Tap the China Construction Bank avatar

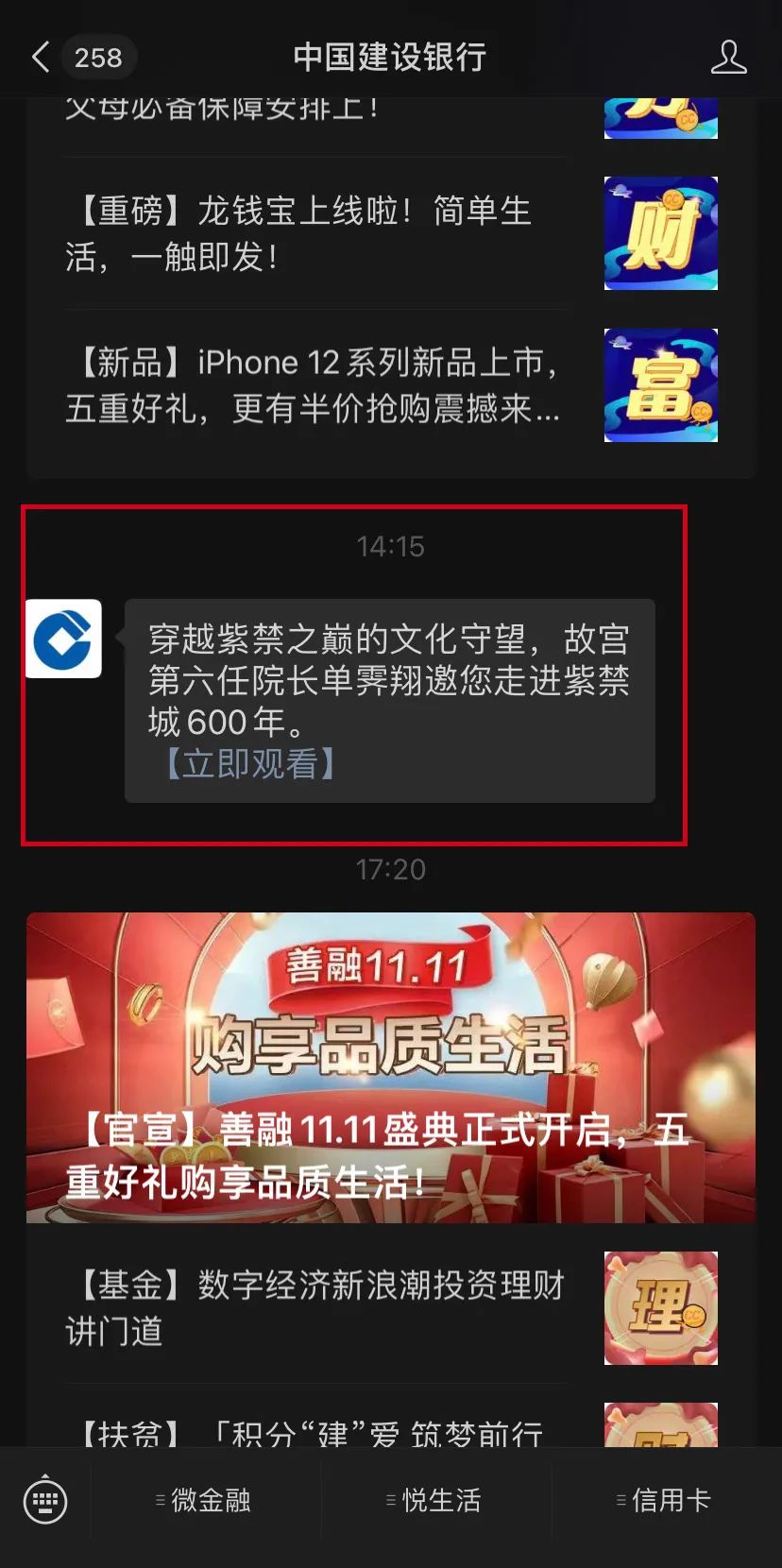point(63,639)
